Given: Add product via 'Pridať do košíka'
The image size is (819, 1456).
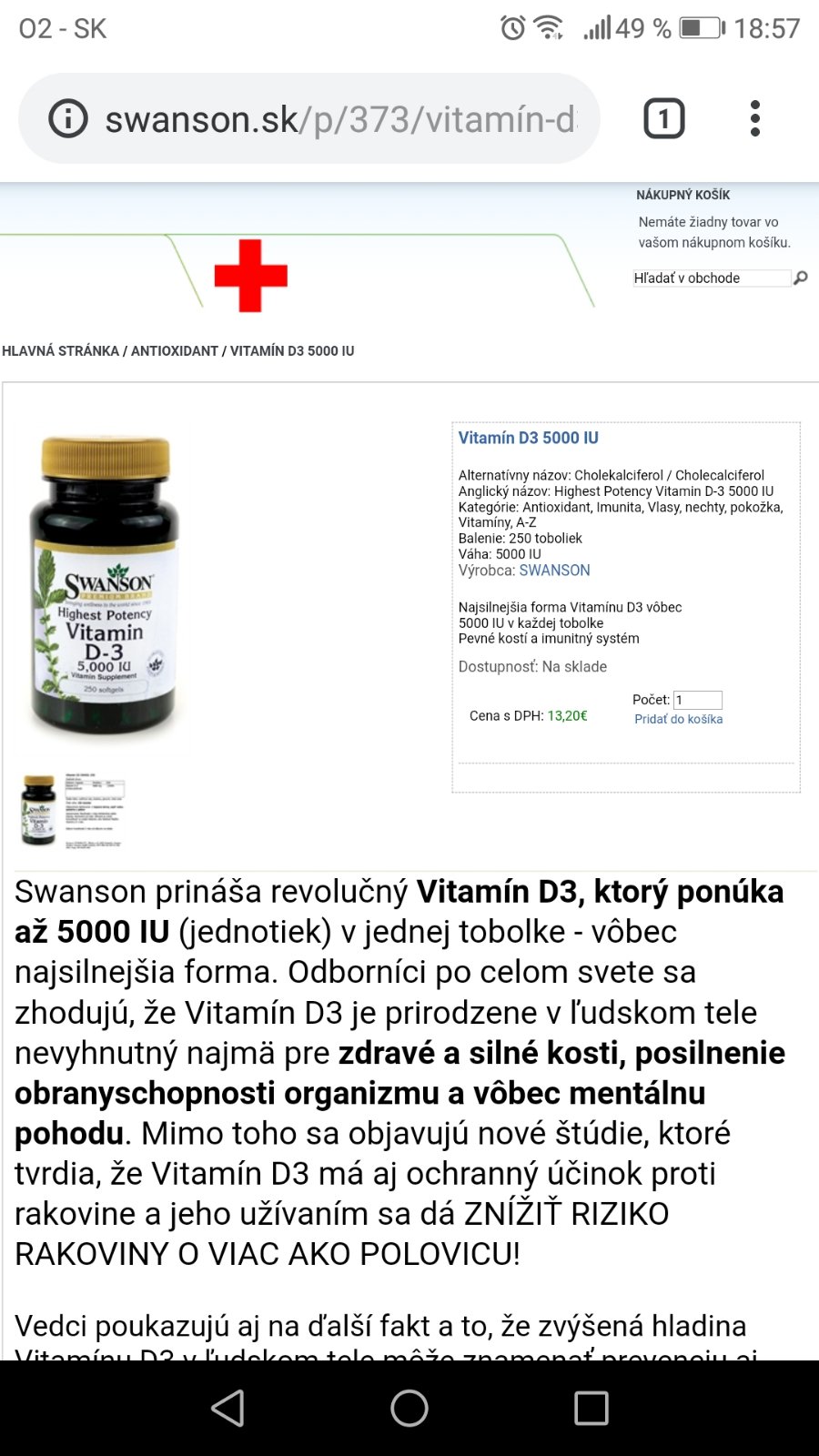Looking at the screenshot, I should pos(678,719).
